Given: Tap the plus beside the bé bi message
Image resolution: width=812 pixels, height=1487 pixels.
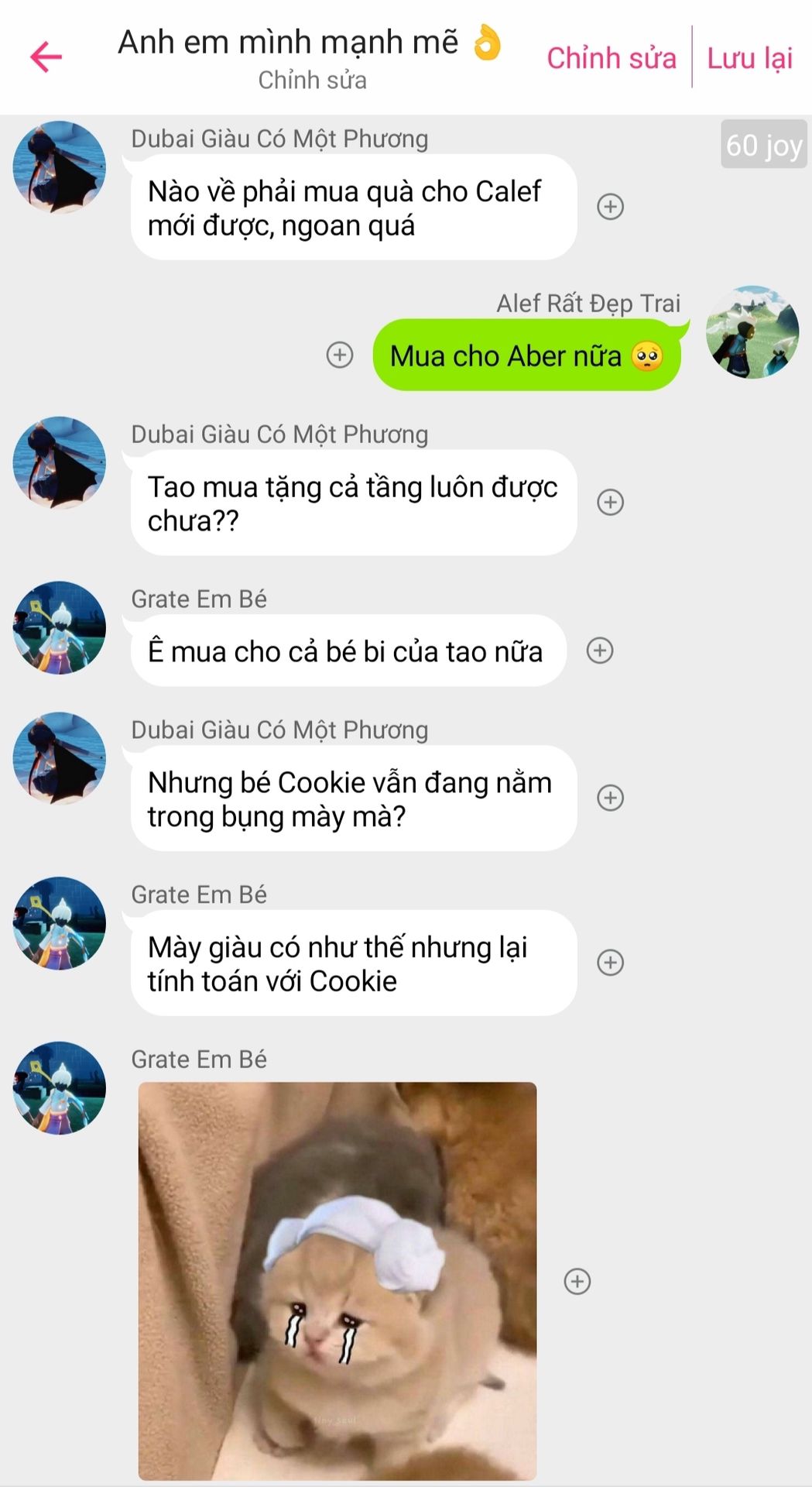Looking at the screenshot, I should tap(600, 651).
